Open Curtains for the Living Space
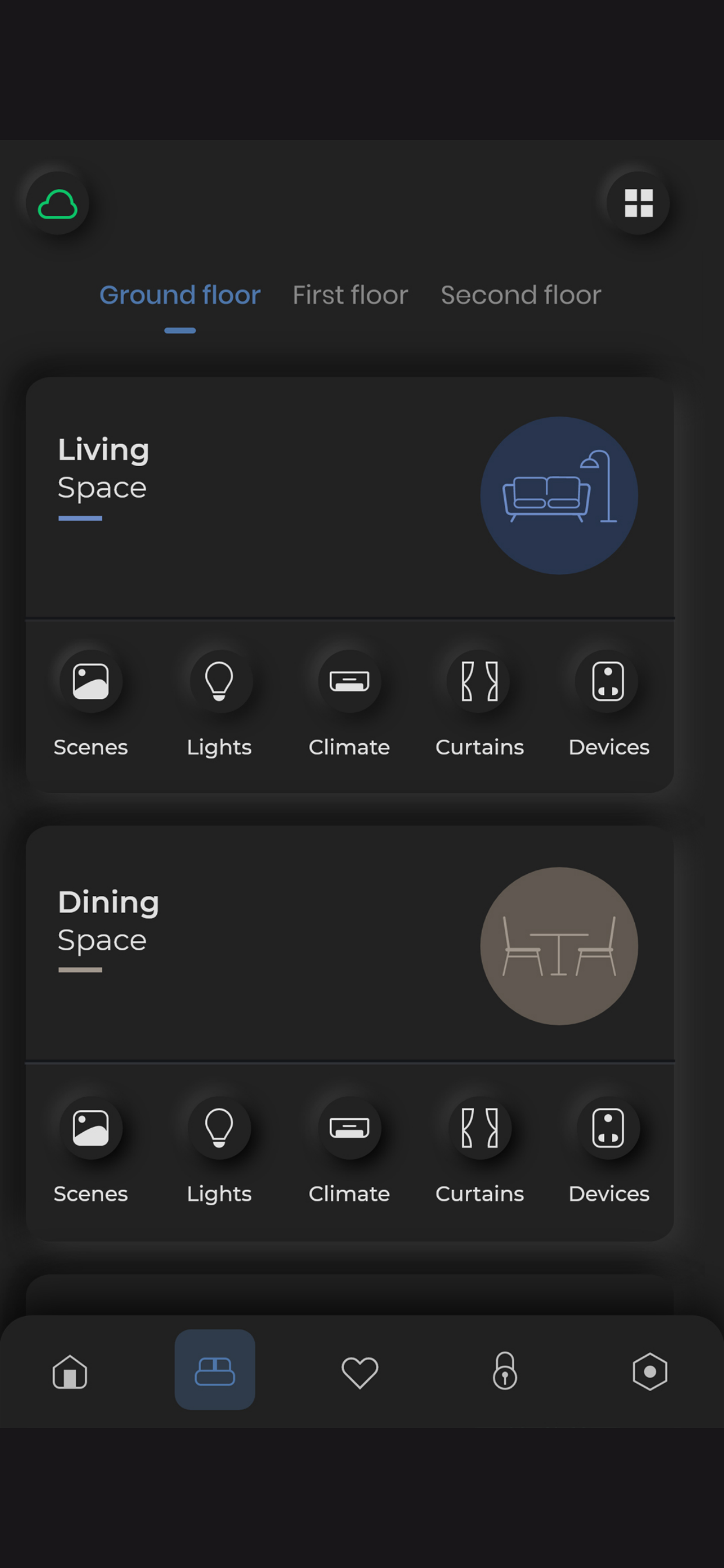 pyautogui.click(x=479, y=682)
